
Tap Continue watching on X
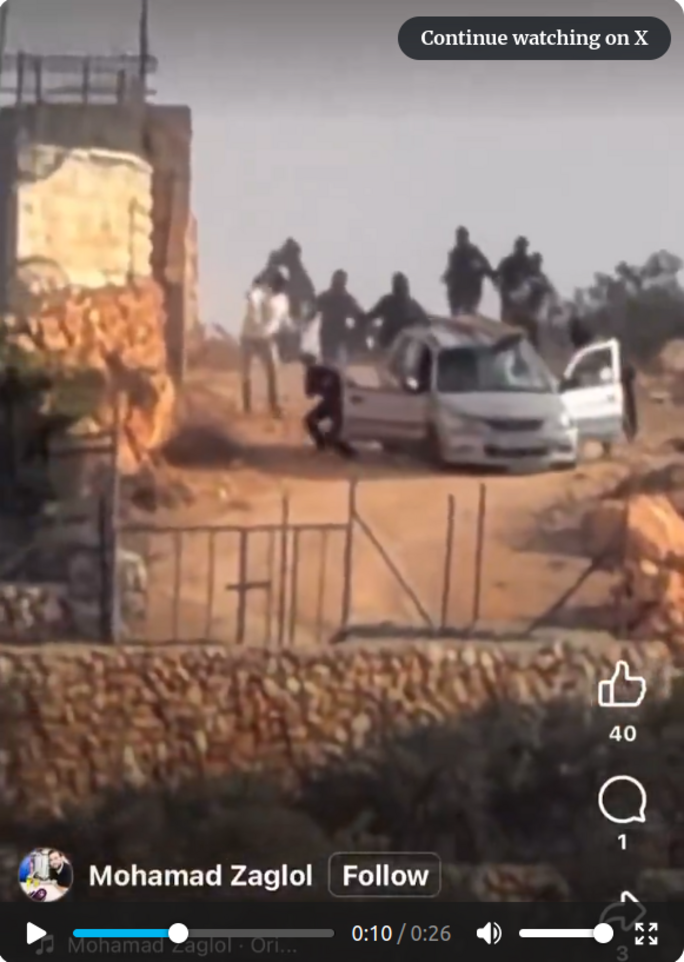click(534, 38)
